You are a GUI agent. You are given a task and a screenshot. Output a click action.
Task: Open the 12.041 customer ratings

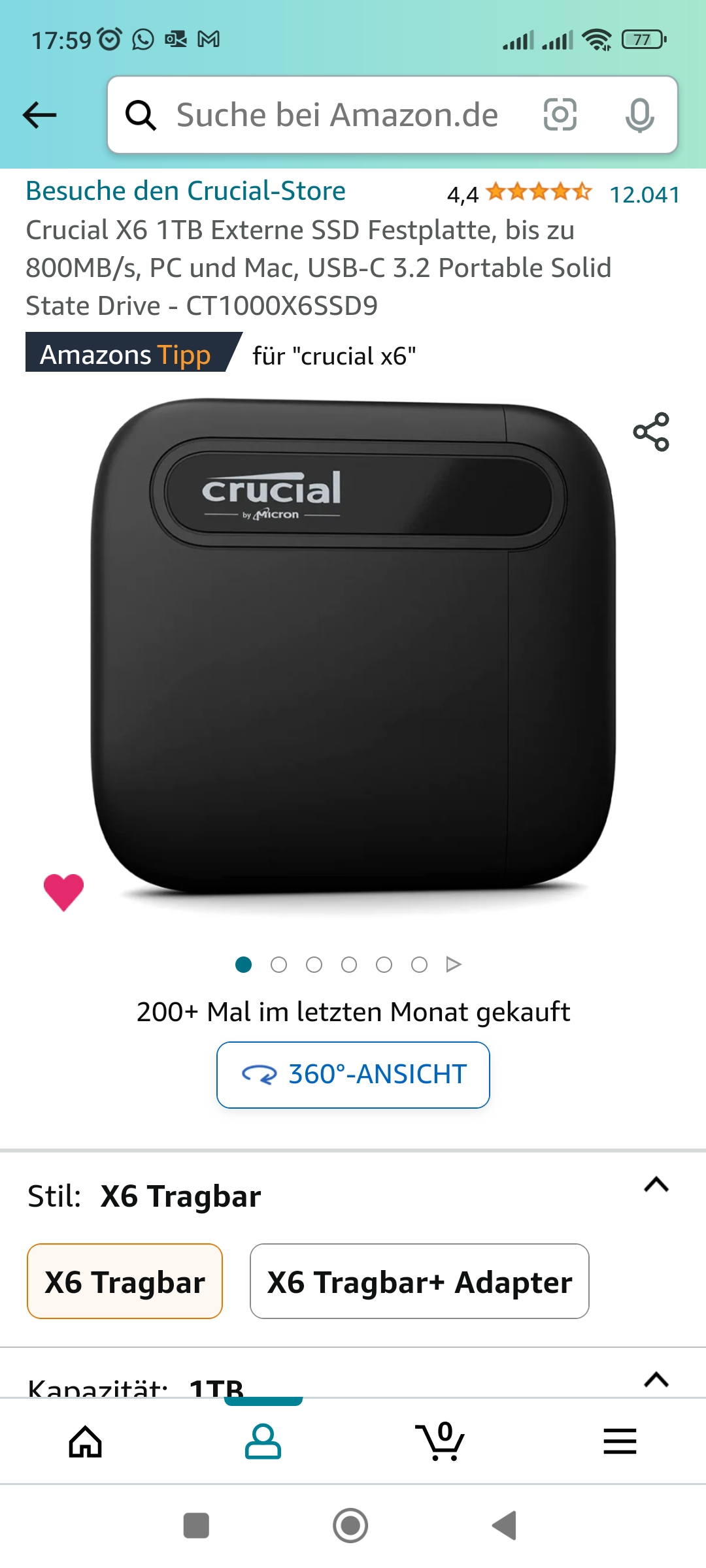pos(644,195)
